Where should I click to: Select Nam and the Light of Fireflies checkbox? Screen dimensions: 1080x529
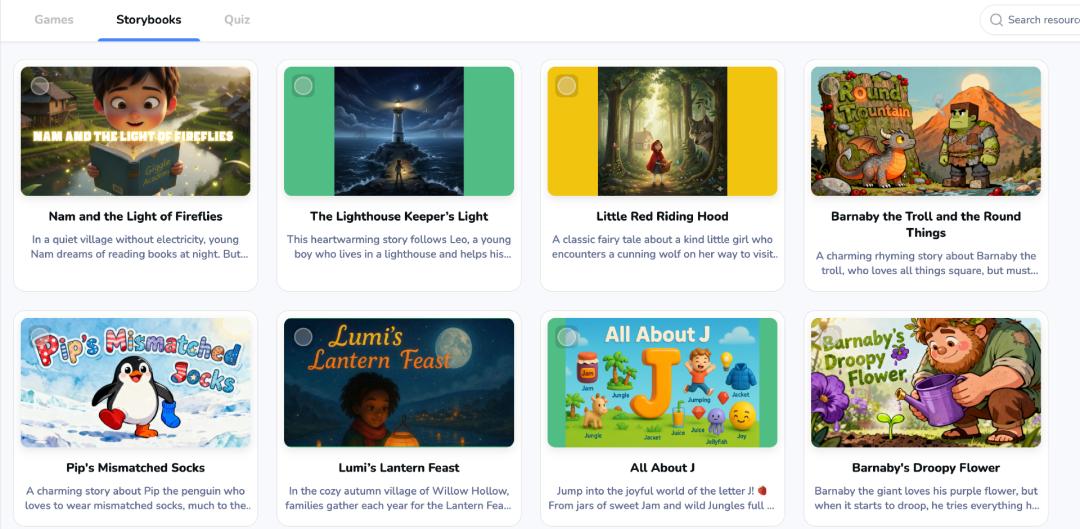[40, 86]
